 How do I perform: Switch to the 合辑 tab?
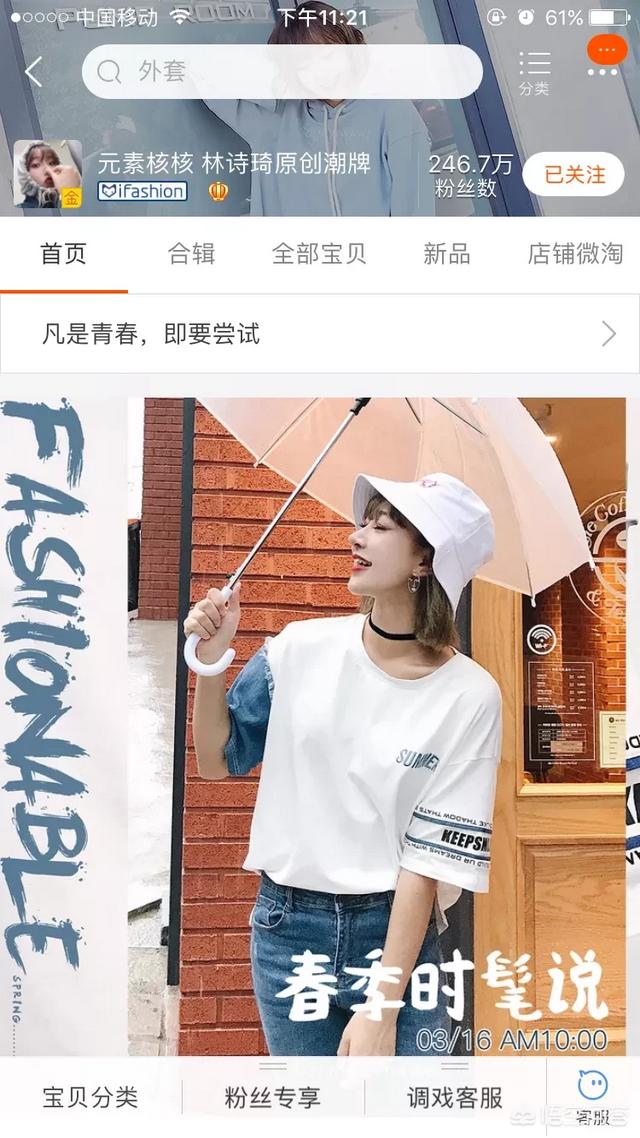192,254
